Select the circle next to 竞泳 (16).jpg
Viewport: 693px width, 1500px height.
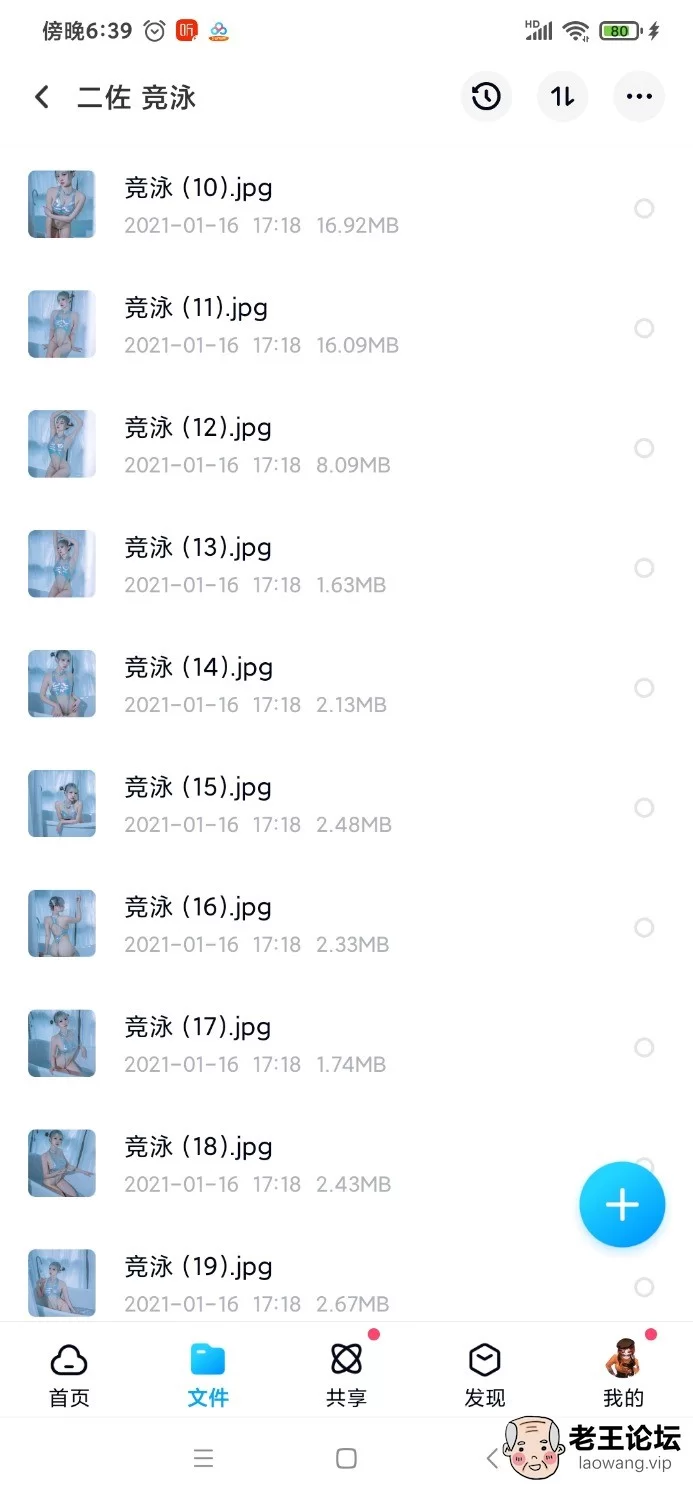click(644, 928)
